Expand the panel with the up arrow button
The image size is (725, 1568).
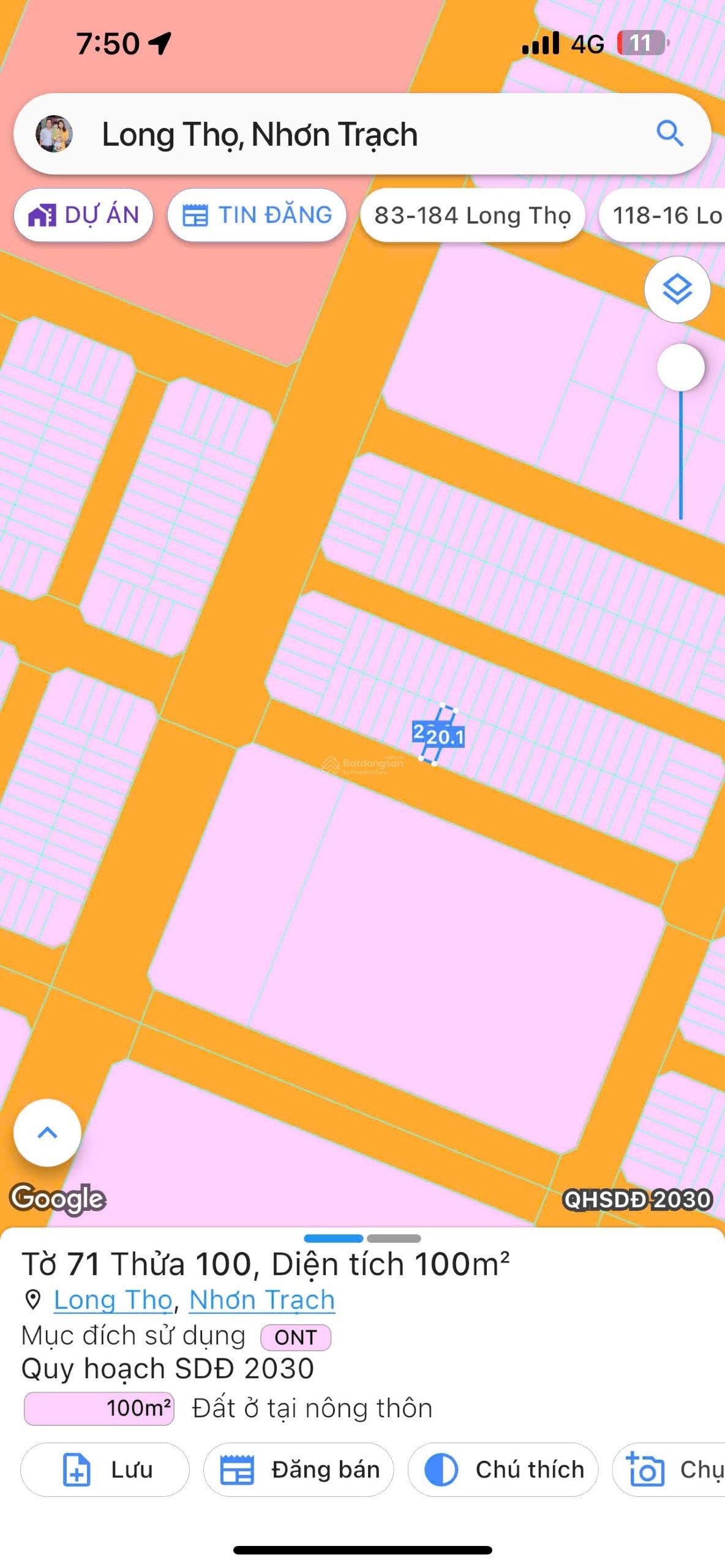[x=47, y=1133]
